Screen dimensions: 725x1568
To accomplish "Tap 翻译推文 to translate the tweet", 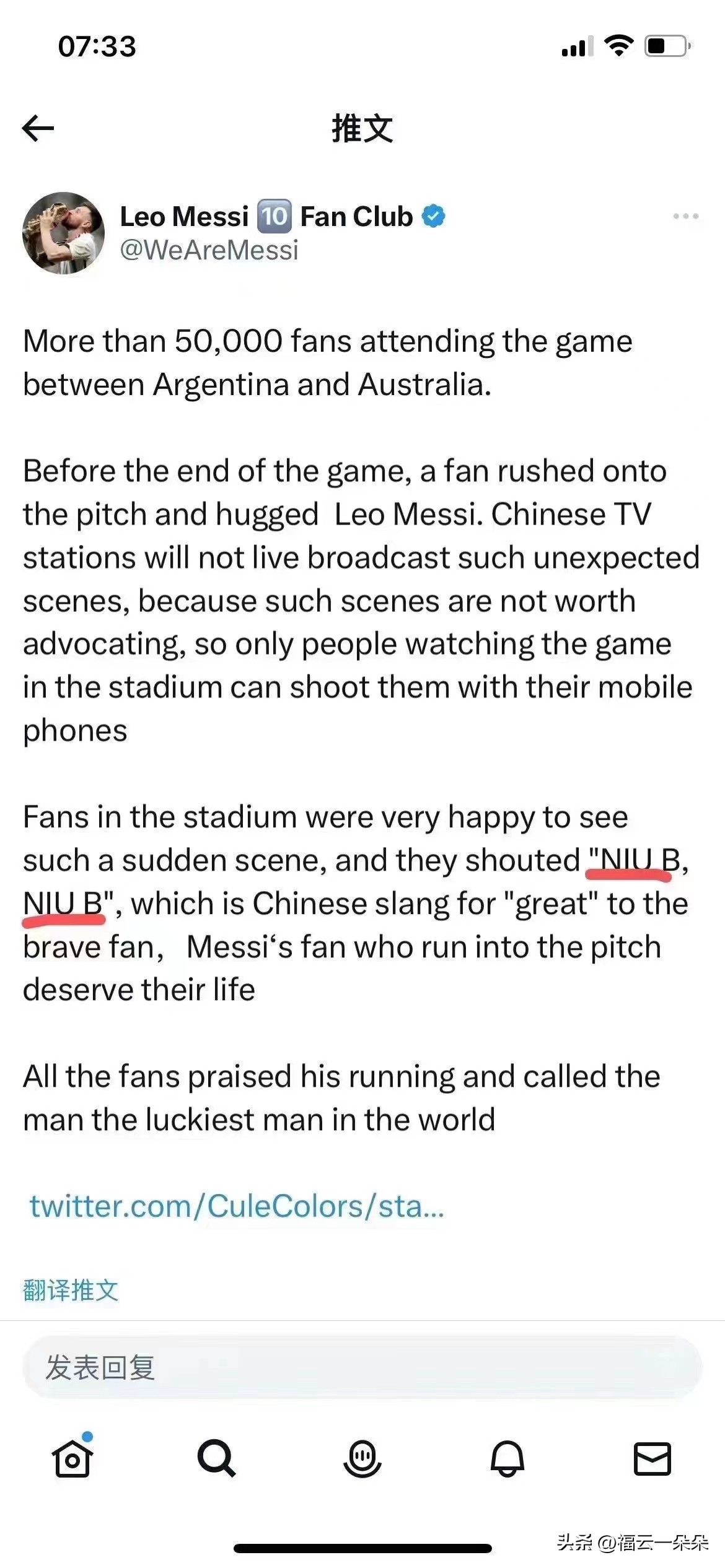I will 71,1291.
